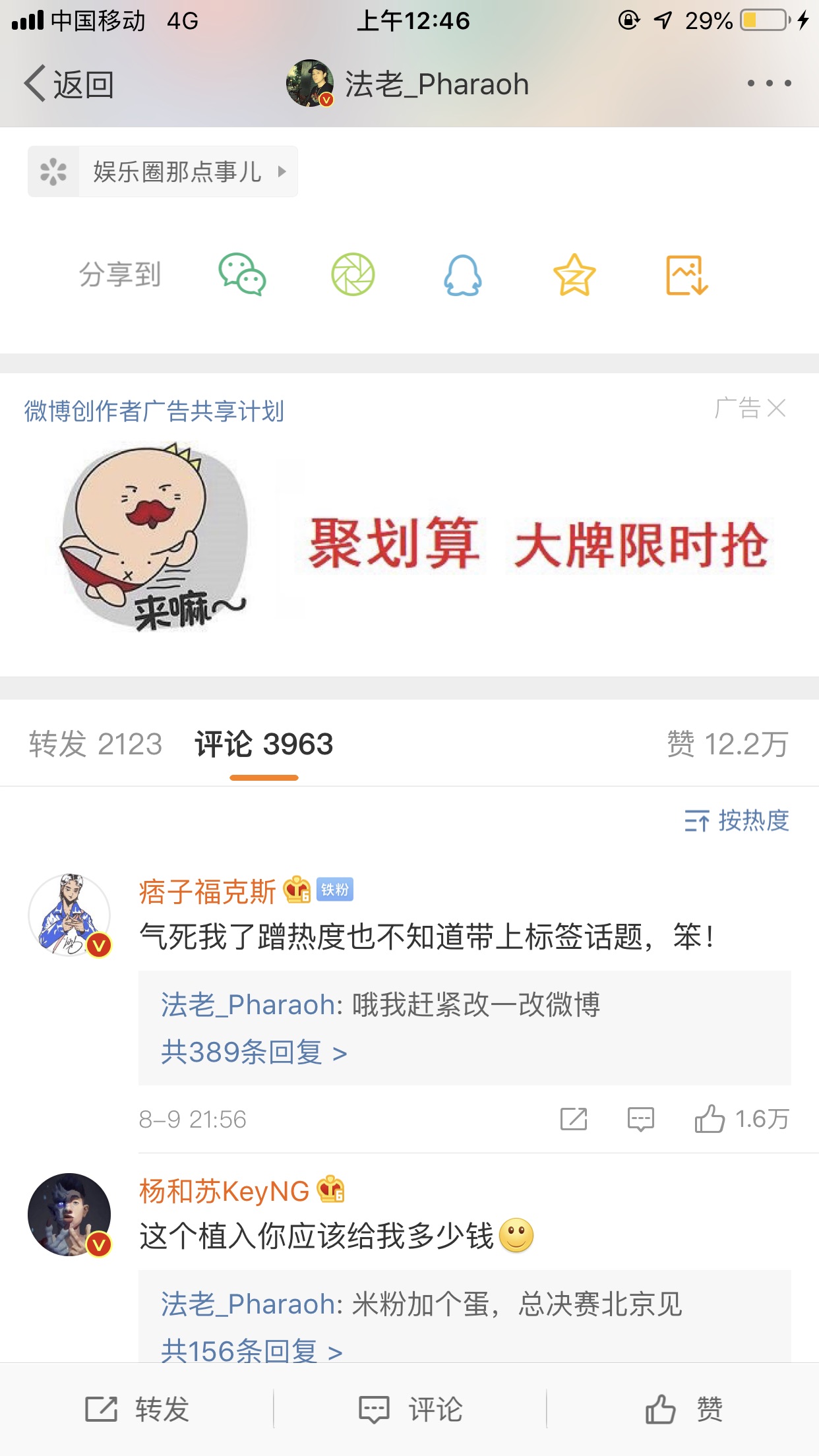
Task: Share this post to QQ
Action: (x=463, y=274)
